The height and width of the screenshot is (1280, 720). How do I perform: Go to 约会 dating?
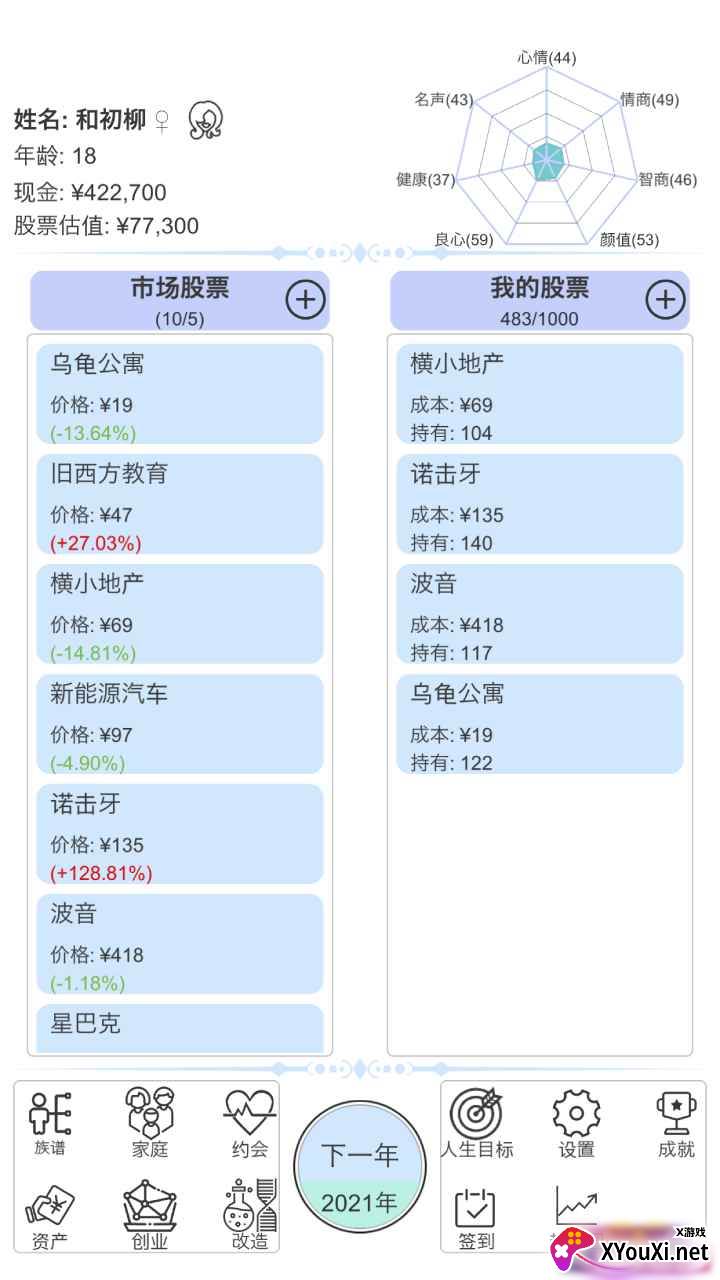coord(250,1123)
